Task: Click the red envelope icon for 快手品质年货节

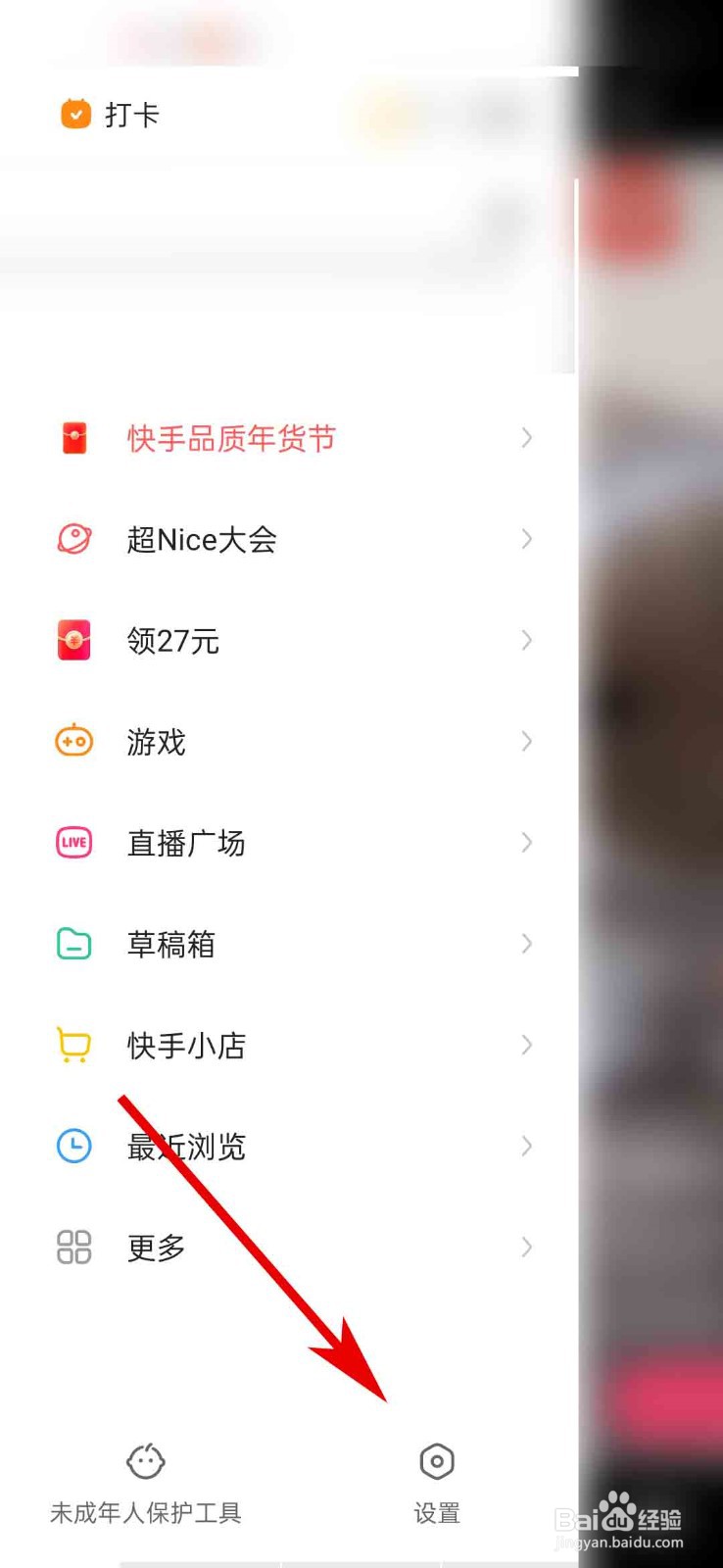Action: (x=72, y=438)
